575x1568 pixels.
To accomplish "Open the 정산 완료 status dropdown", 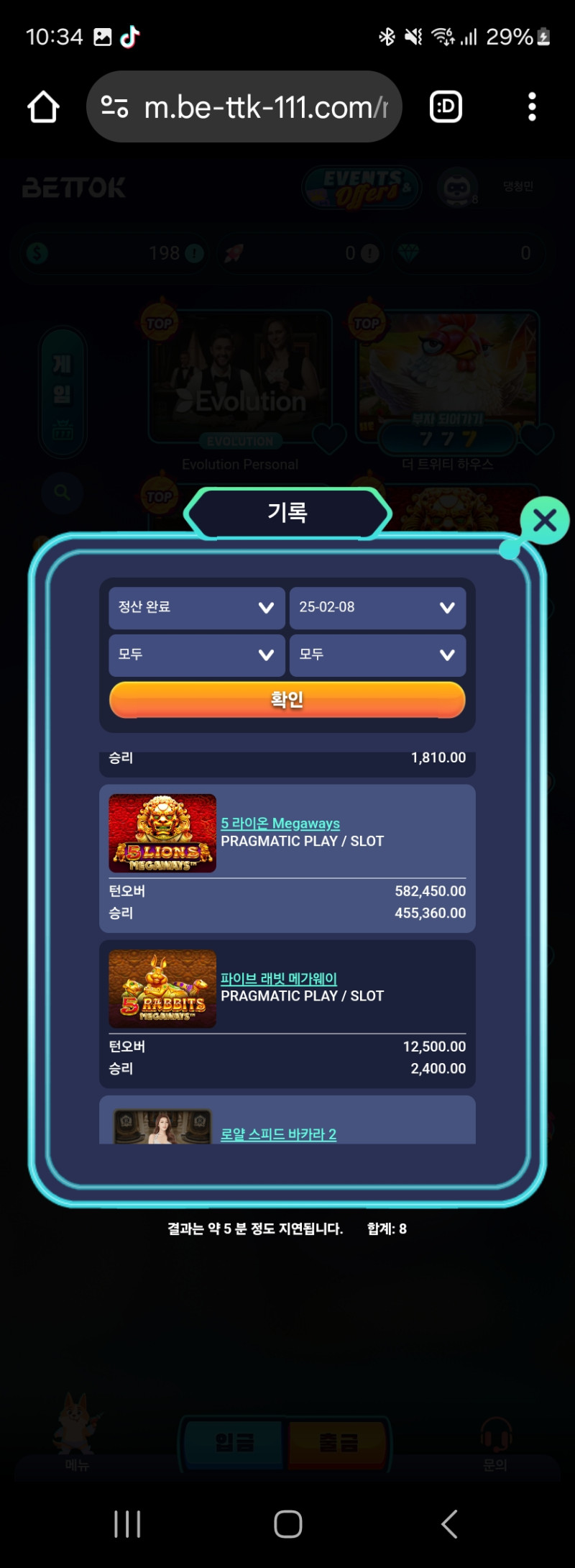I will 196,608.
